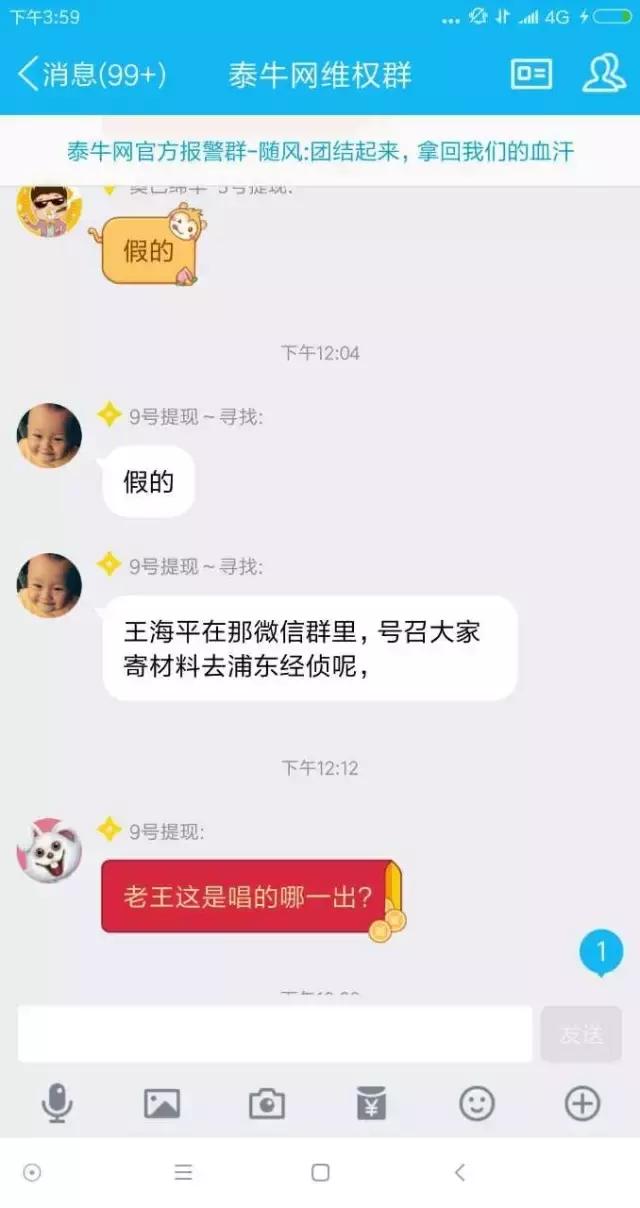Go to home screen via square key

tap(320, 1172)
